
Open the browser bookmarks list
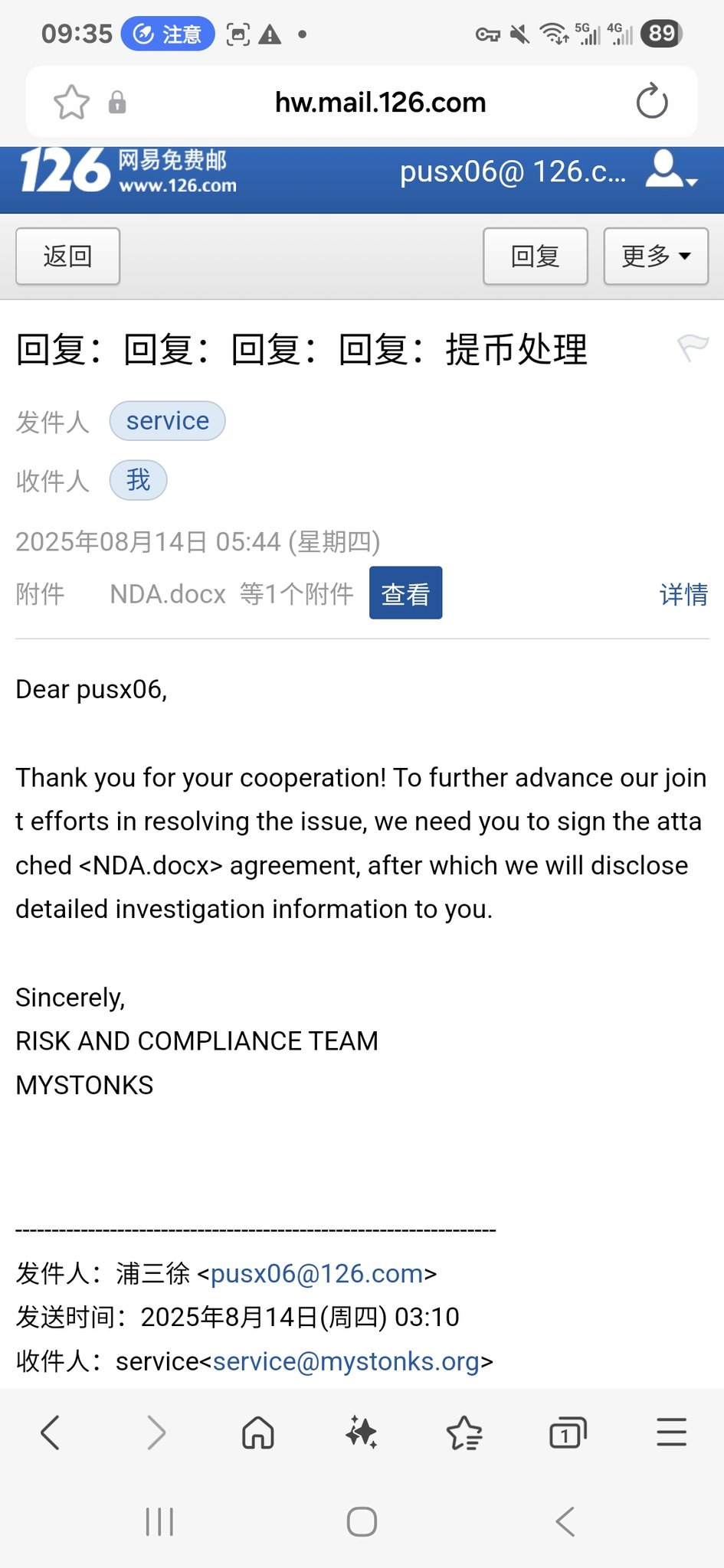(464, 1432)
